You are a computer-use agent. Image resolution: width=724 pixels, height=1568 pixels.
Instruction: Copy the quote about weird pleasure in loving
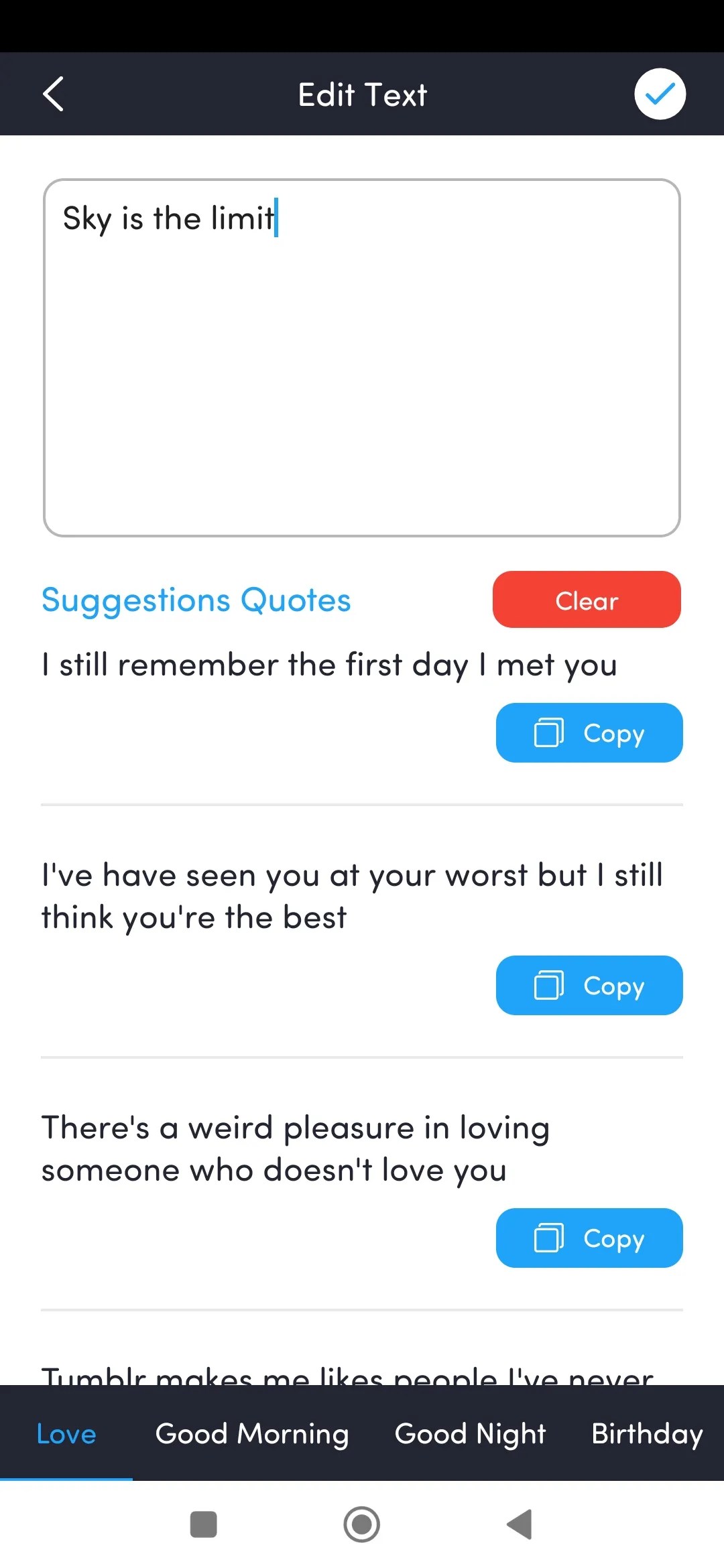(589, 1238)
